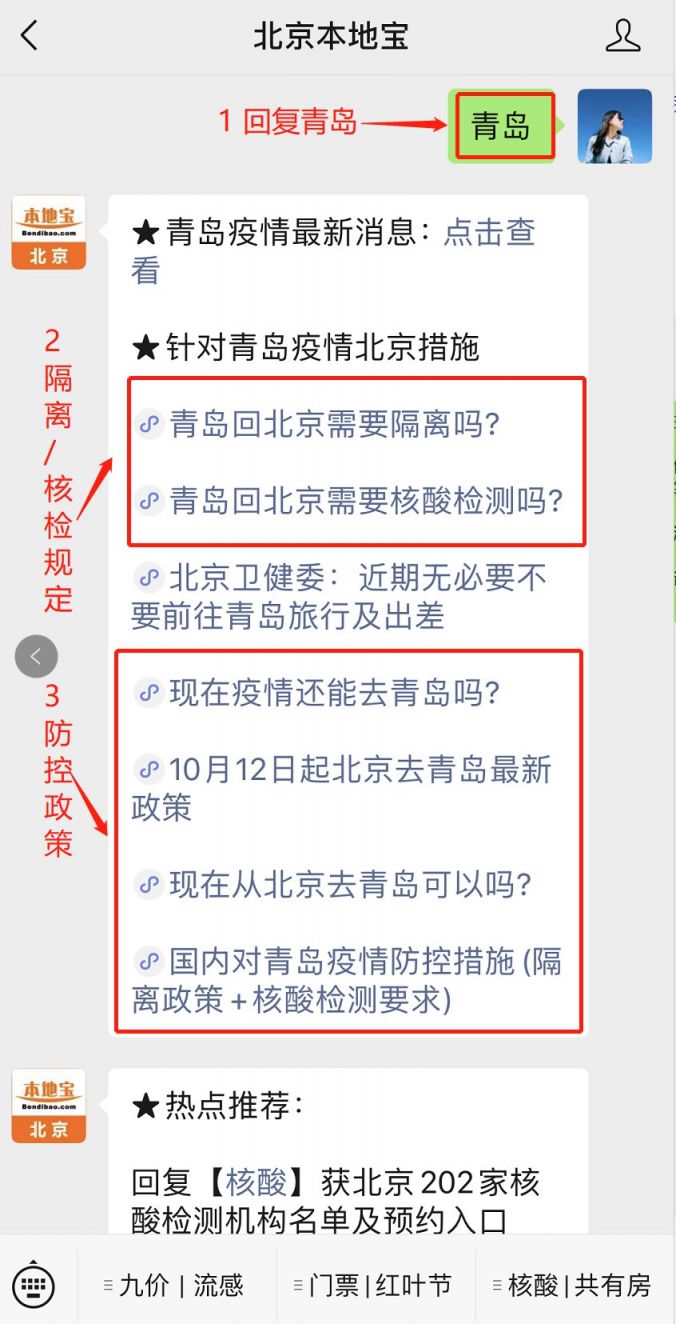676x1324 pixels.
Task: Tap the blue 核酸 keyword link
Action: (256, 1183)
